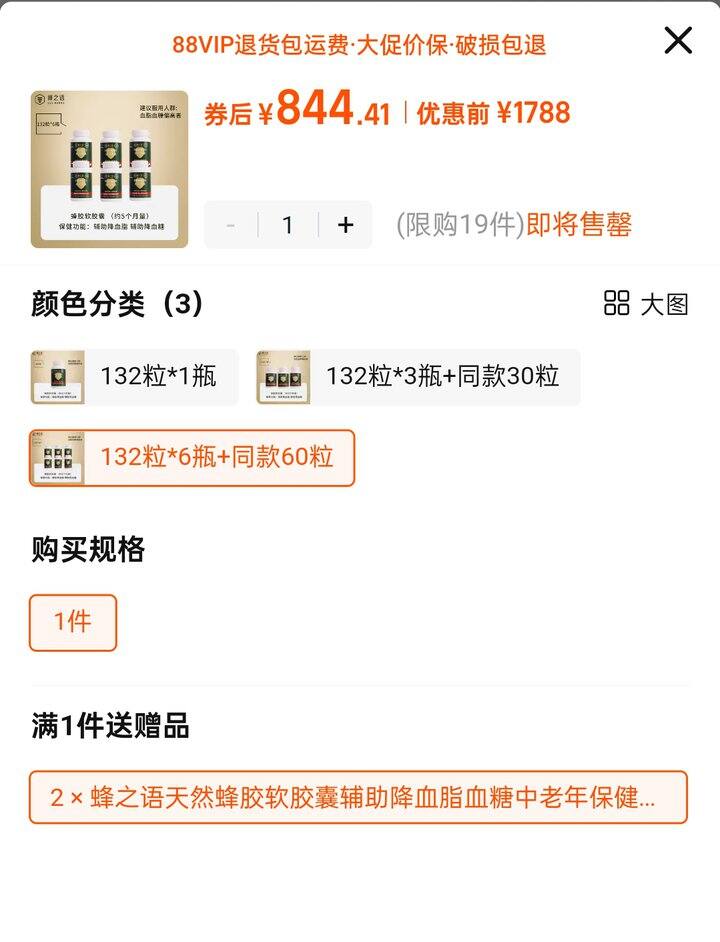Select 132粒*6瓶+同款60粒 option
720x942 pixels.
(192, 458)
